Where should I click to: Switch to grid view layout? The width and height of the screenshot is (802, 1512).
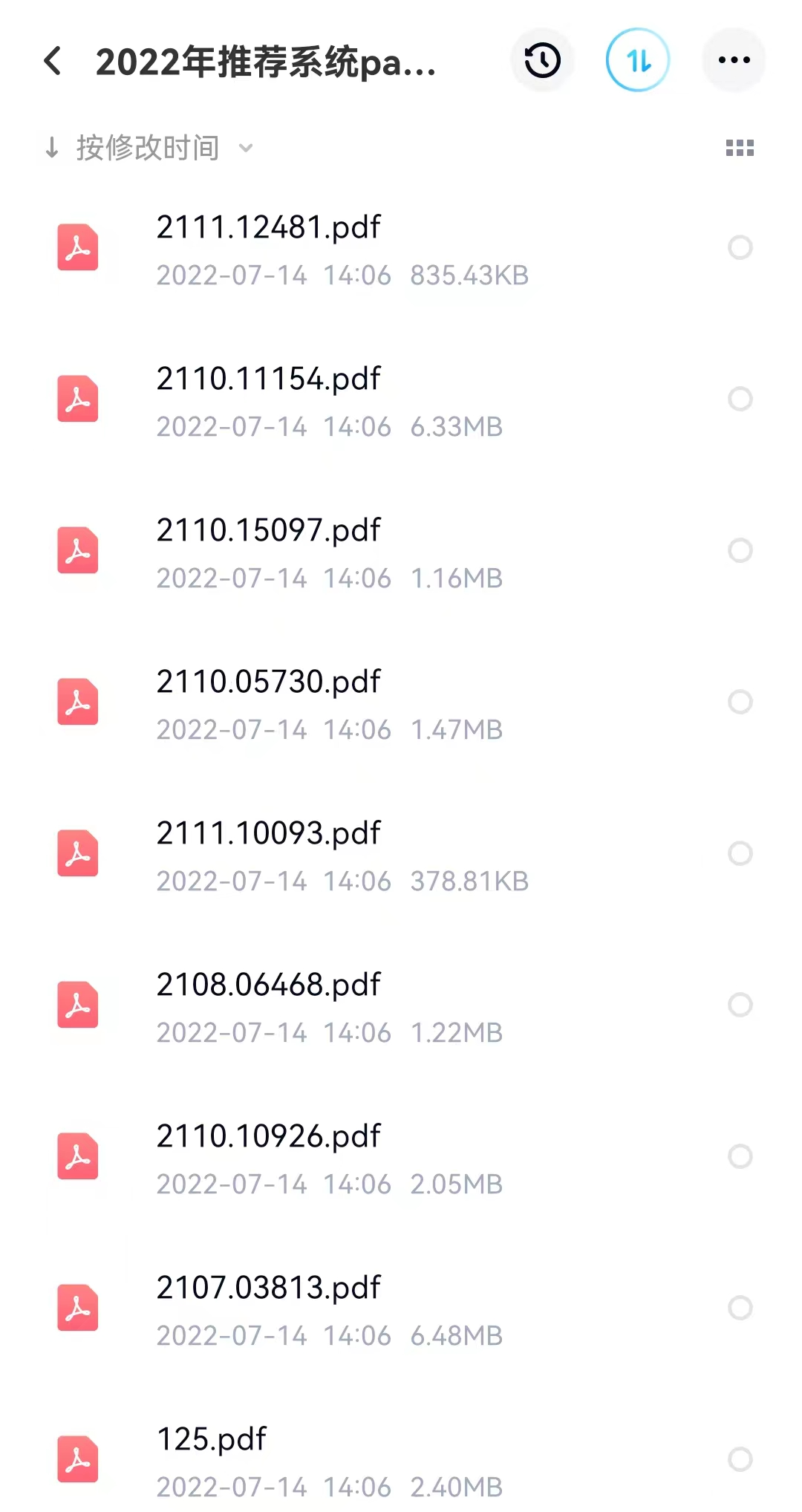[x=740, y=149]
